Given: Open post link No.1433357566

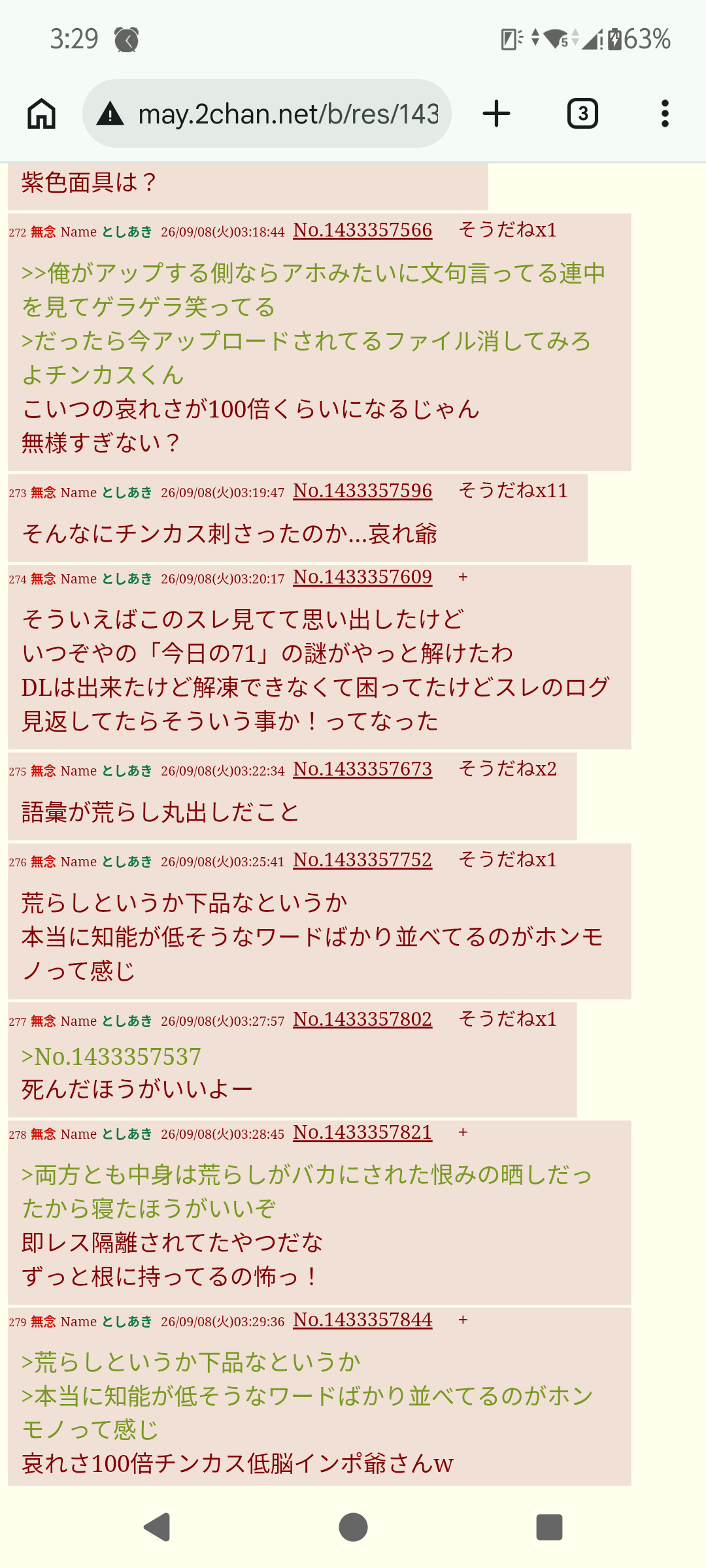Looking at the screenshot, I should (x=363, y=230).
